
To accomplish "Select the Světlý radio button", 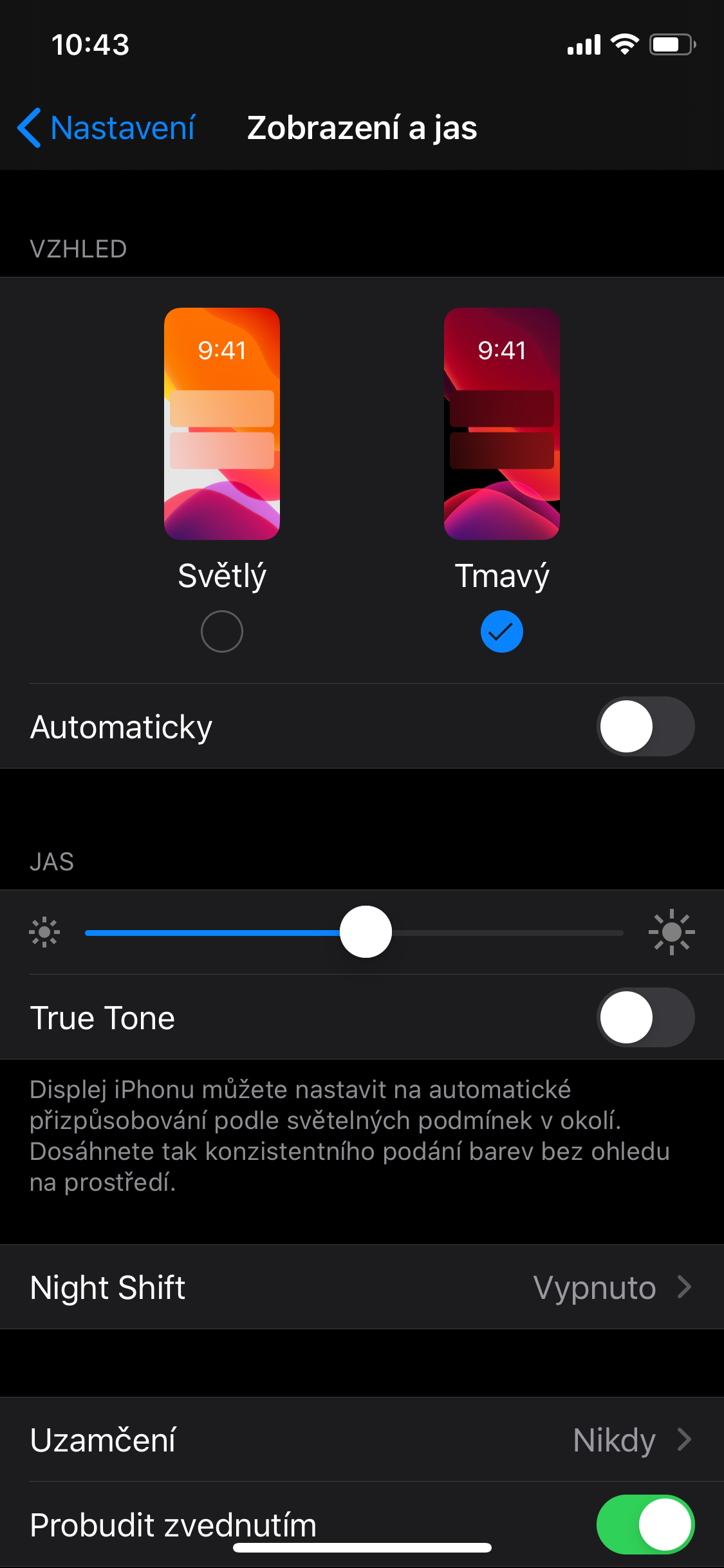I will click(x=222, y=631).
